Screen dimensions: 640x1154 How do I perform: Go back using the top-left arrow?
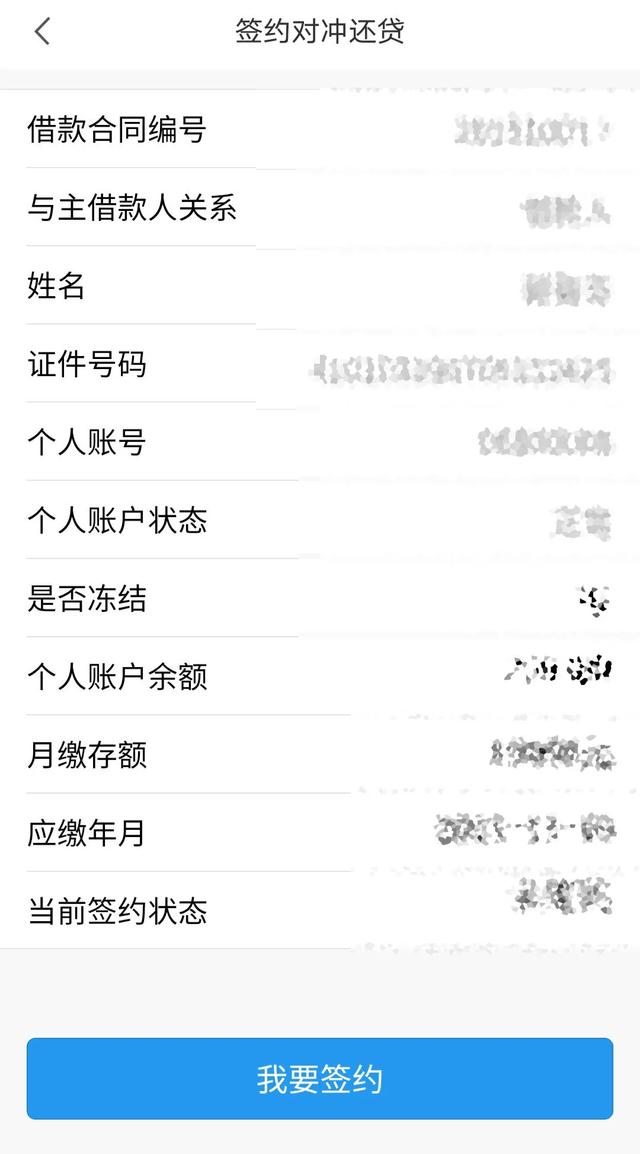pyautogui.click(x=42, y=31)
